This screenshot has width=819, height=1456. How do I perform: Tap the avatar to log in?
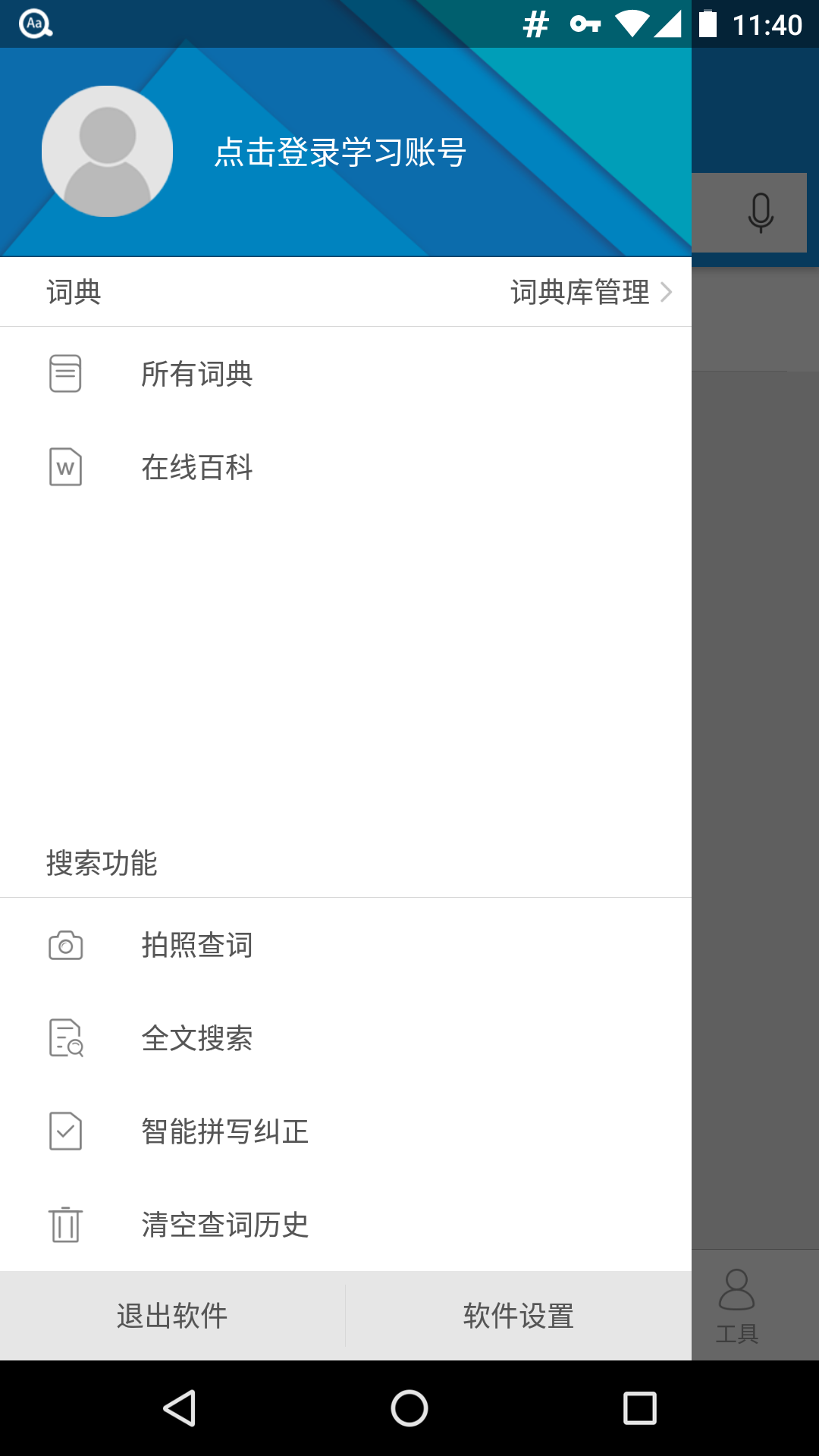107,152
